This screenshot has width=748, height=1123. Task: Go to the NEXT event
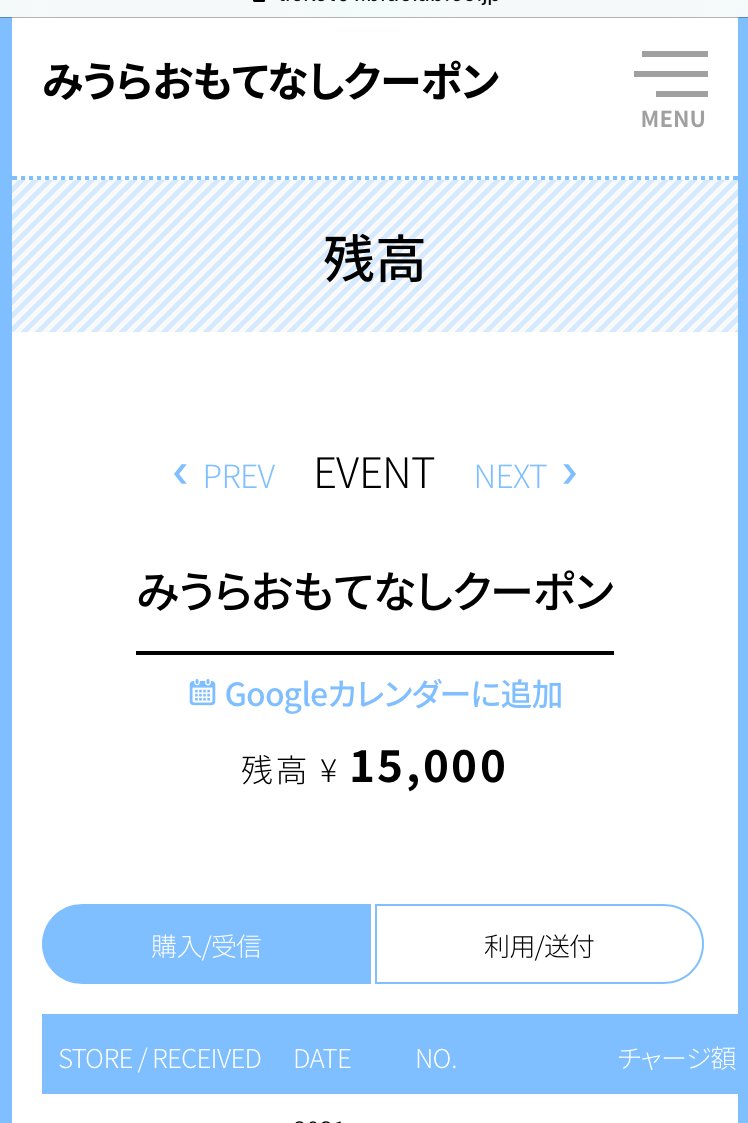click(525, 475)
